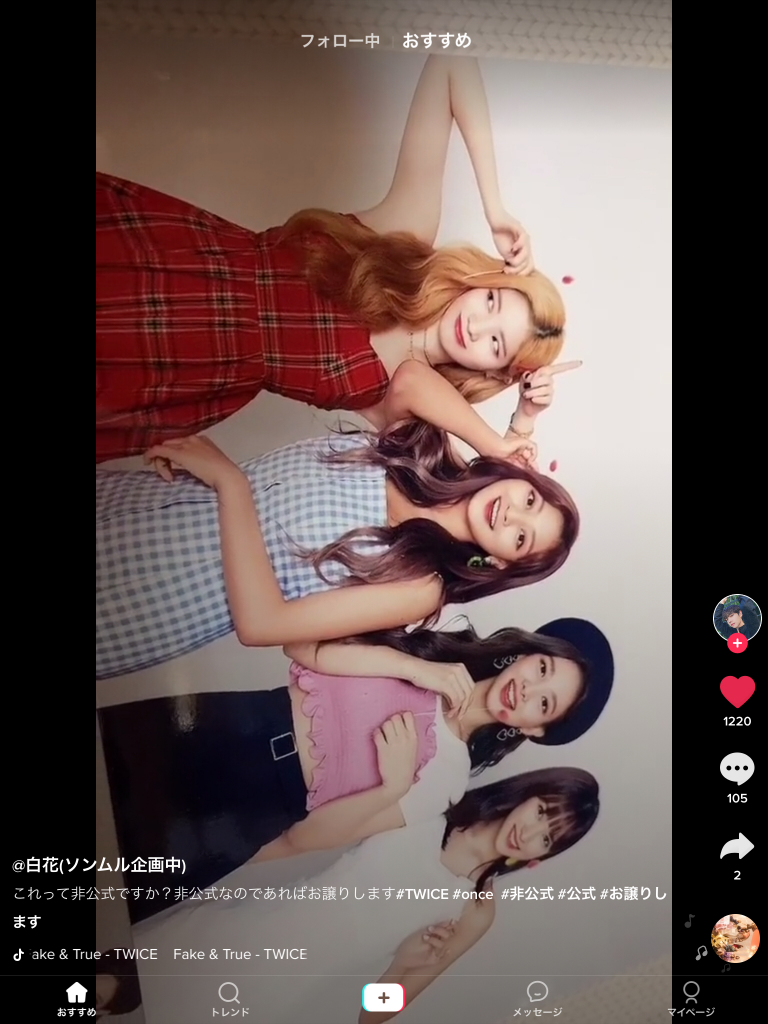Open the spinning music disc
Viewport: 768px width, 1024px height.
pos(735,938)
